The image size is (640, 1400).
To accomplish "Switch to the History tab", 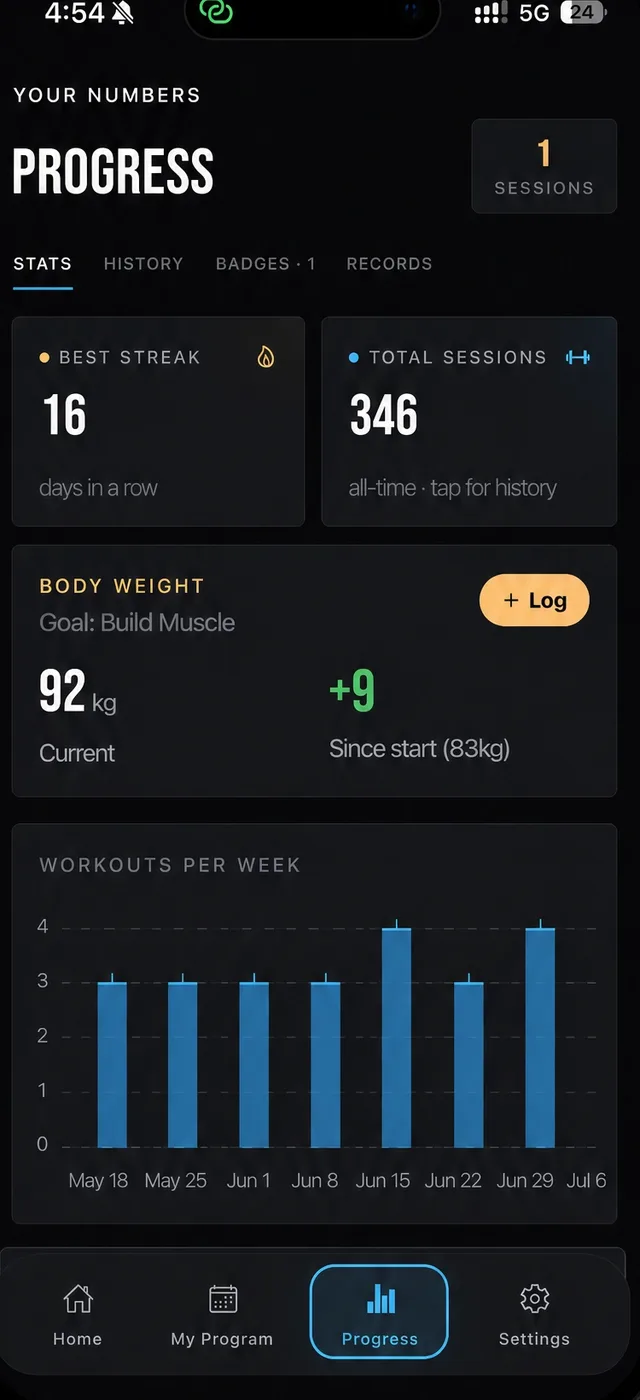I will (x=143, y=264).
